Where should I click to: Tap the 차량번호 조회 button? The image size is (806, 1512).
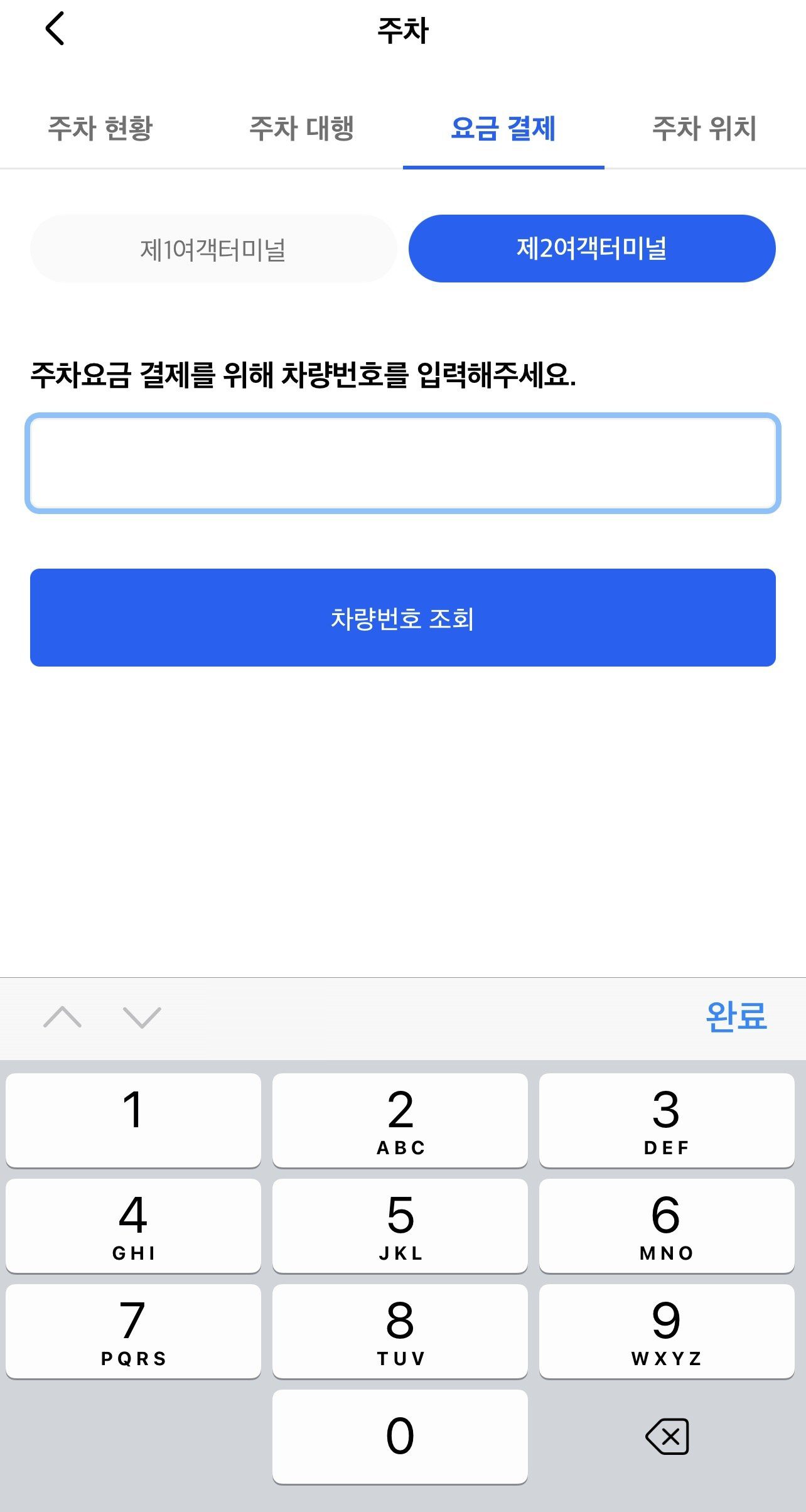coord(403,618)
